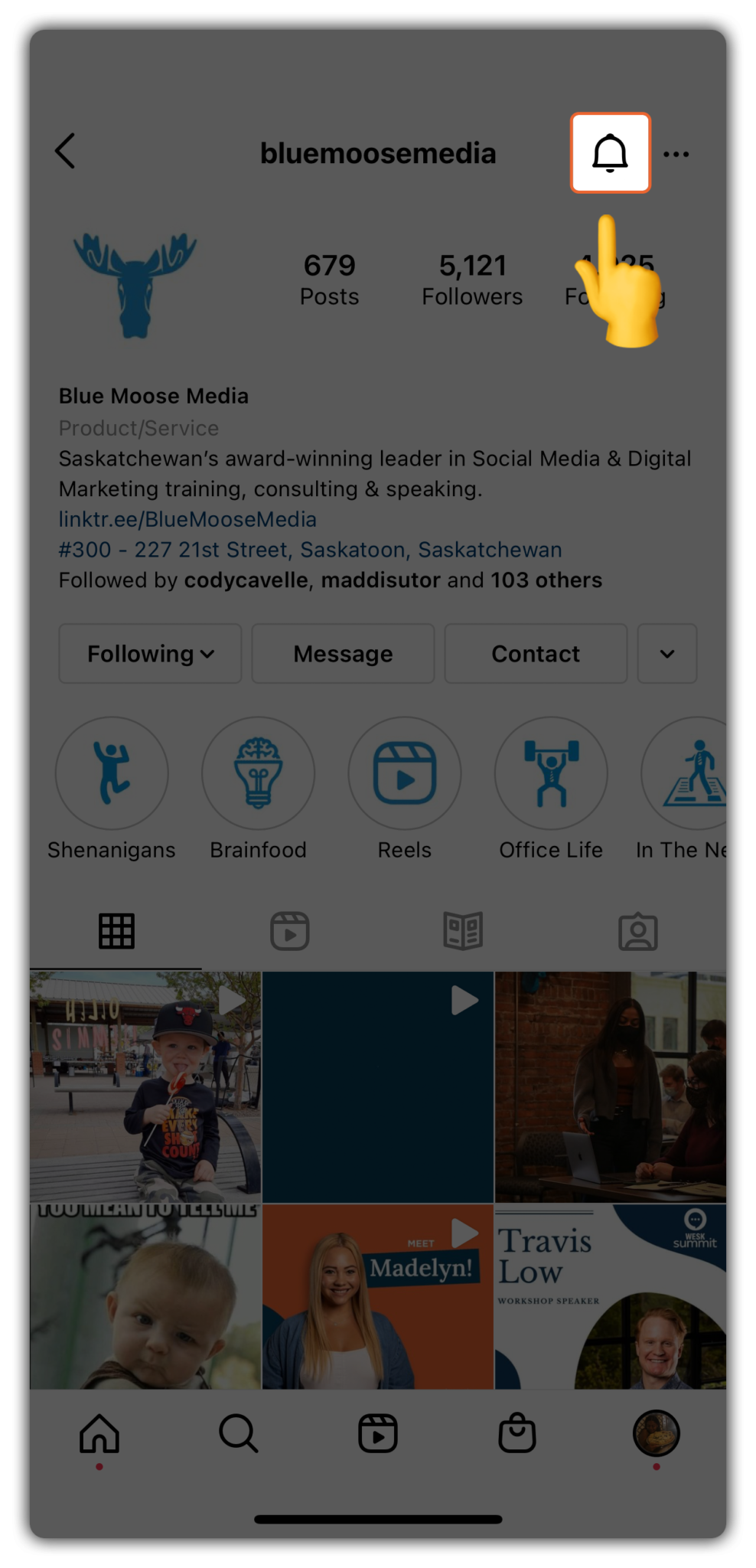Message Blue Moose Media
This screenshot has width=756, height=1568.
pyautogui.click(x=343, y=654)
